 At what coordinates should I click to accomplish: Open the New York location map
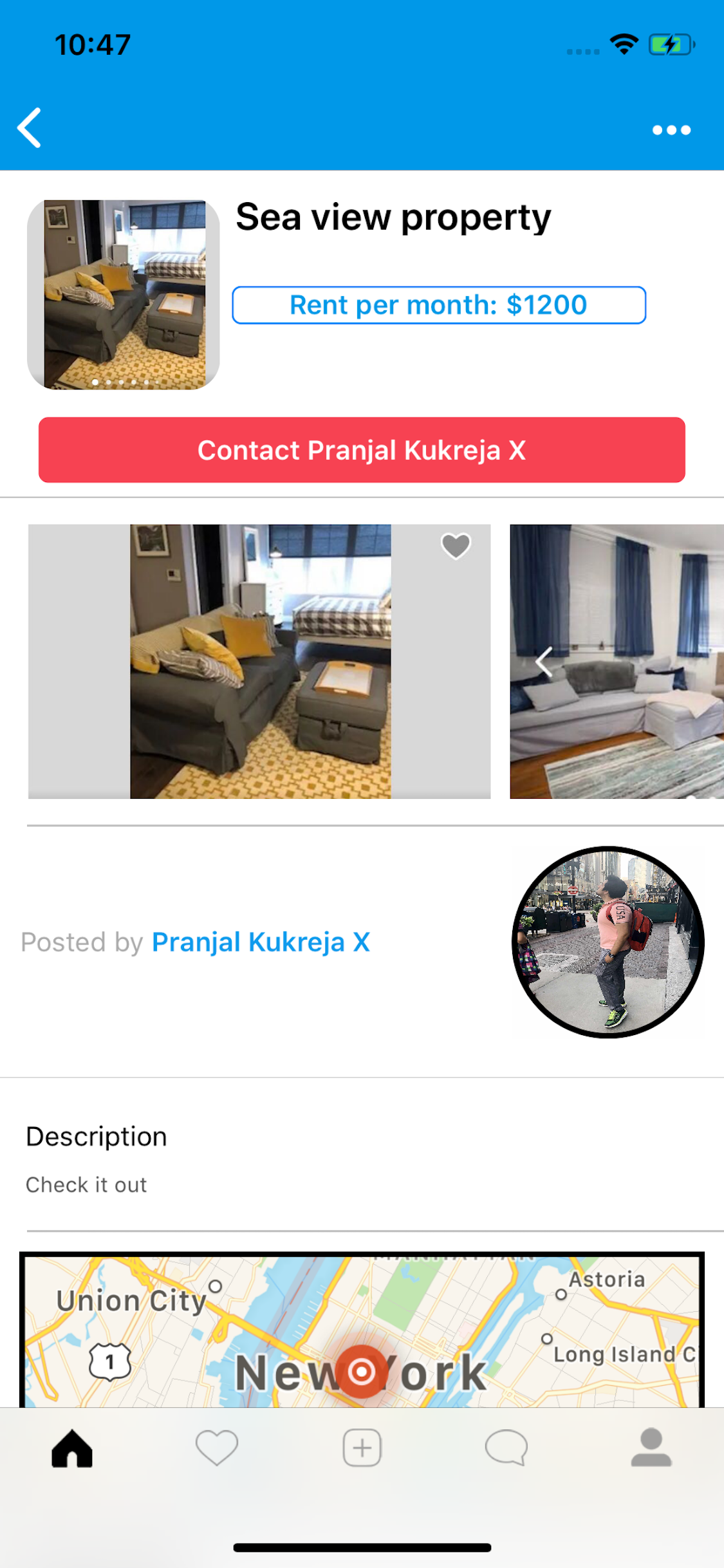(362, 1329)
